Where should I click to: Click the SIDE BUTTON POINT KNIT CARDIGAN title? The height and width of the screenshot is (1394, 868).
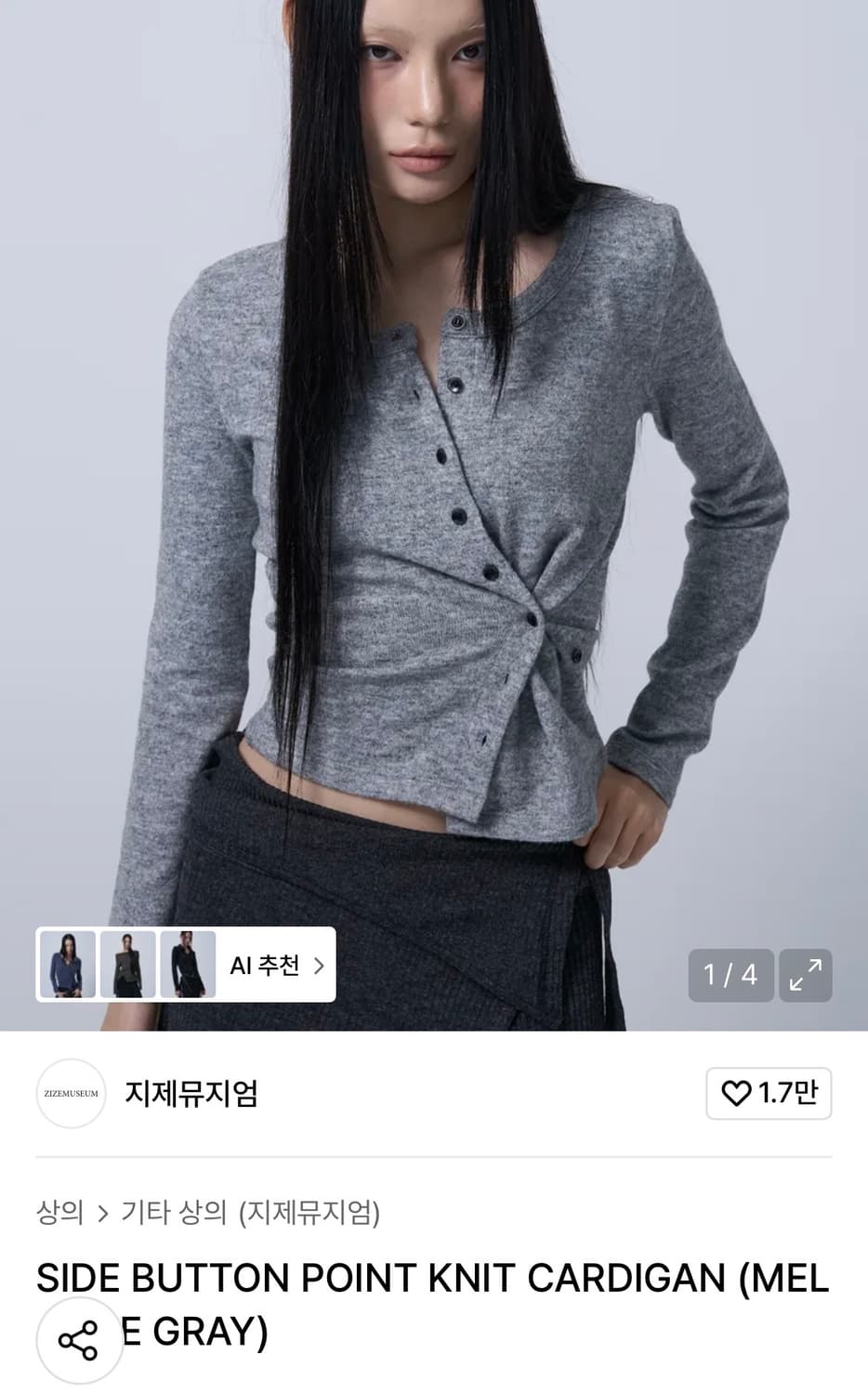tap(432, 1280)
